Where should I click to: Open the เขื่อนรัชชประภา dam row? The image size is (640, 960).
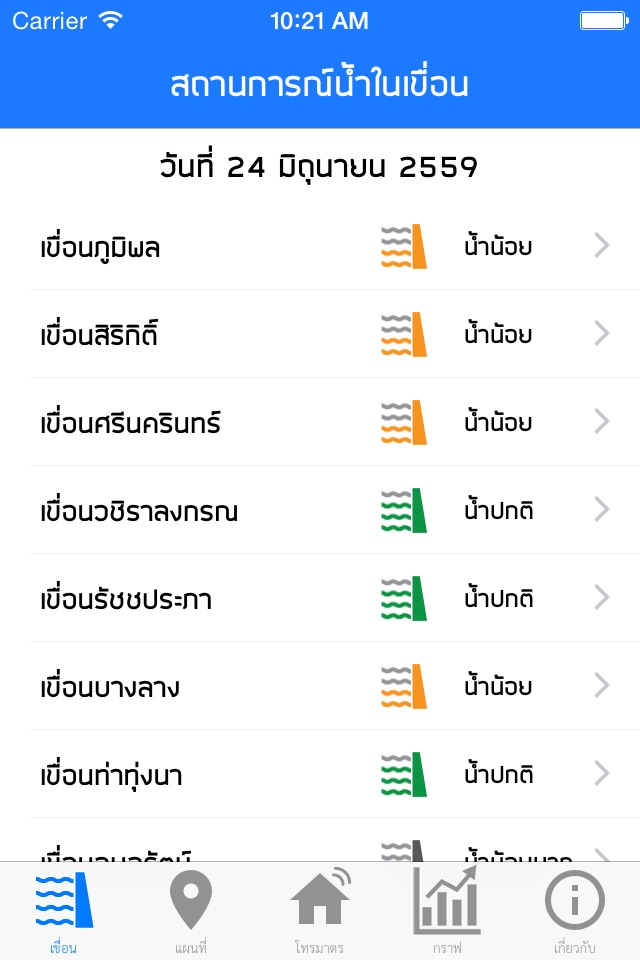[x=320, y=598]
